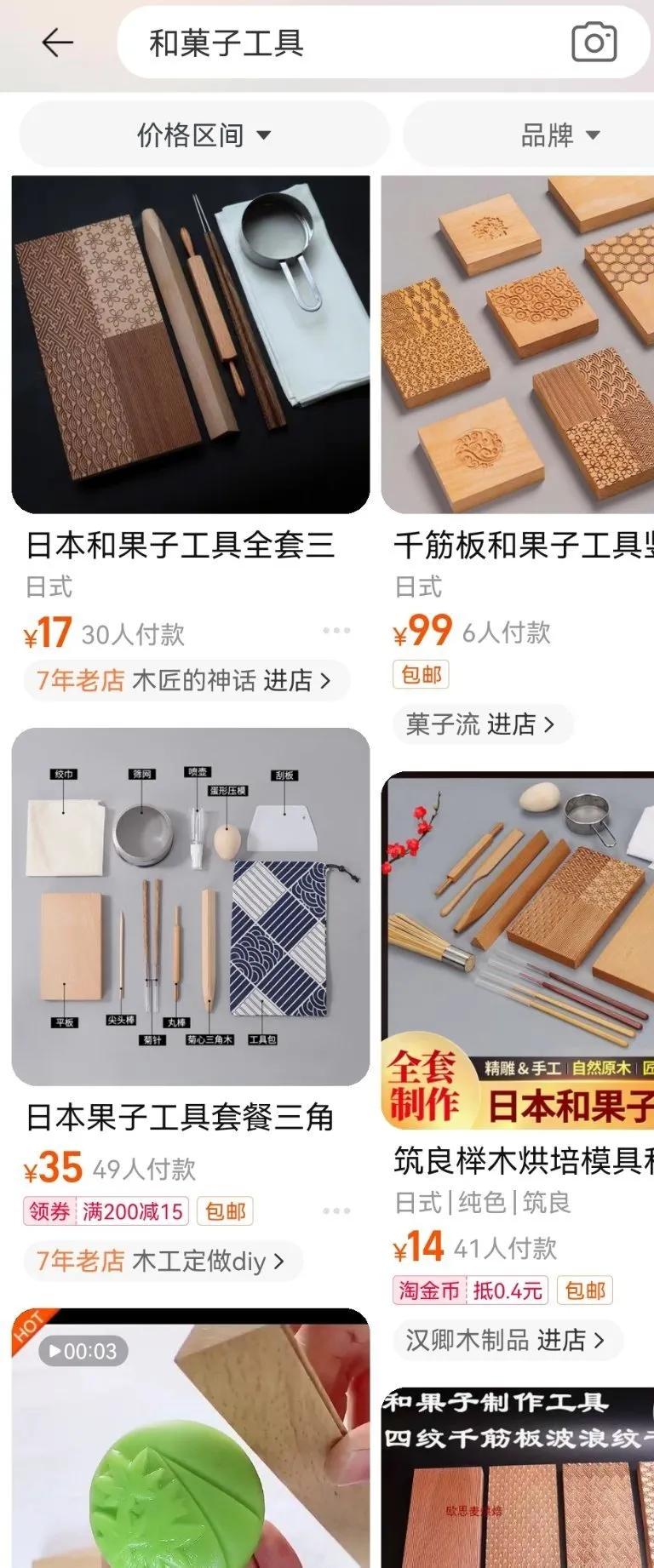Open more options via ellipsis on ¥17 item

pos(337,630)
